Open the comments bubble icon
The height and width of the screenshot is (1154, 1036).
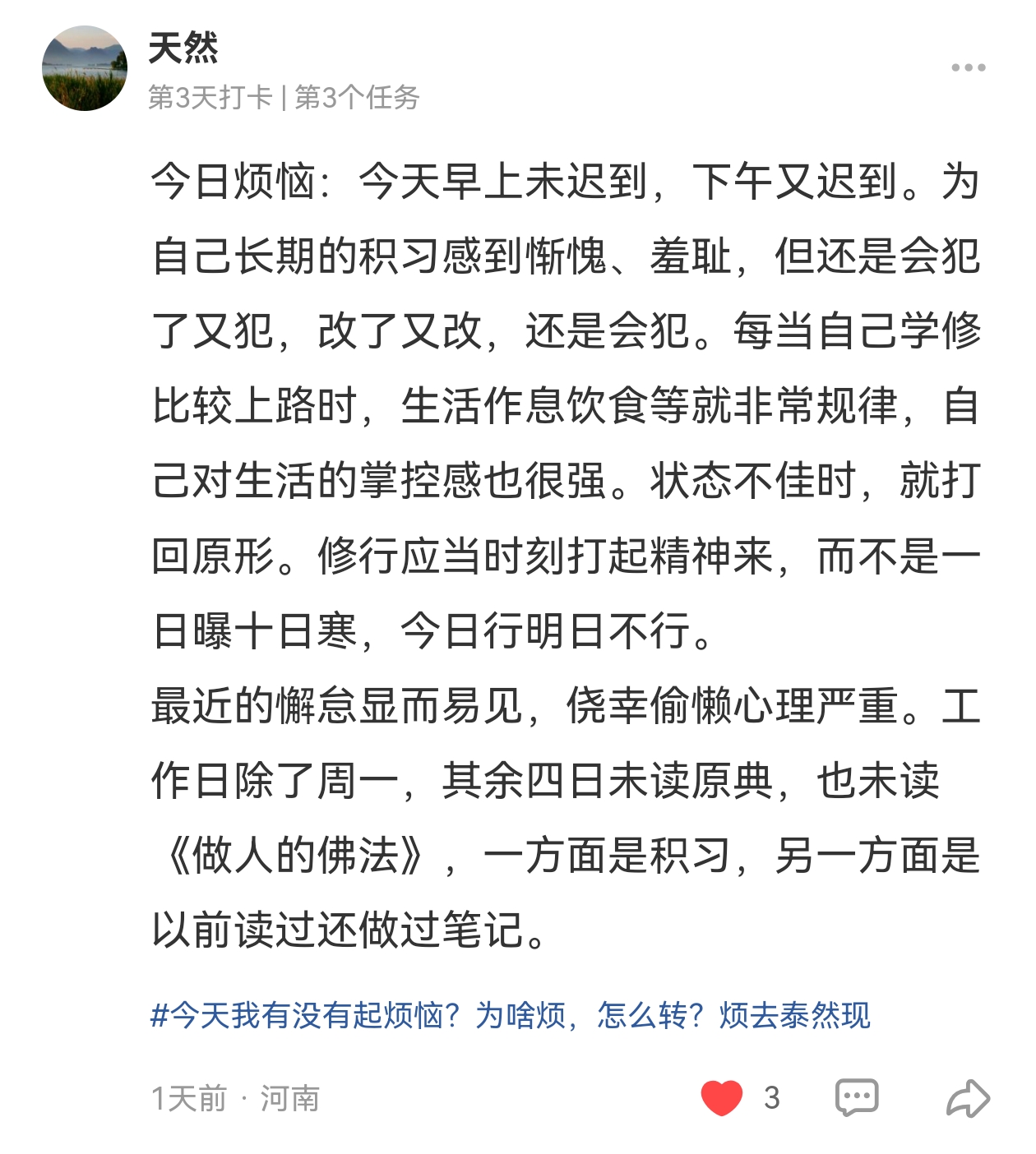(x=857, y=1098)
